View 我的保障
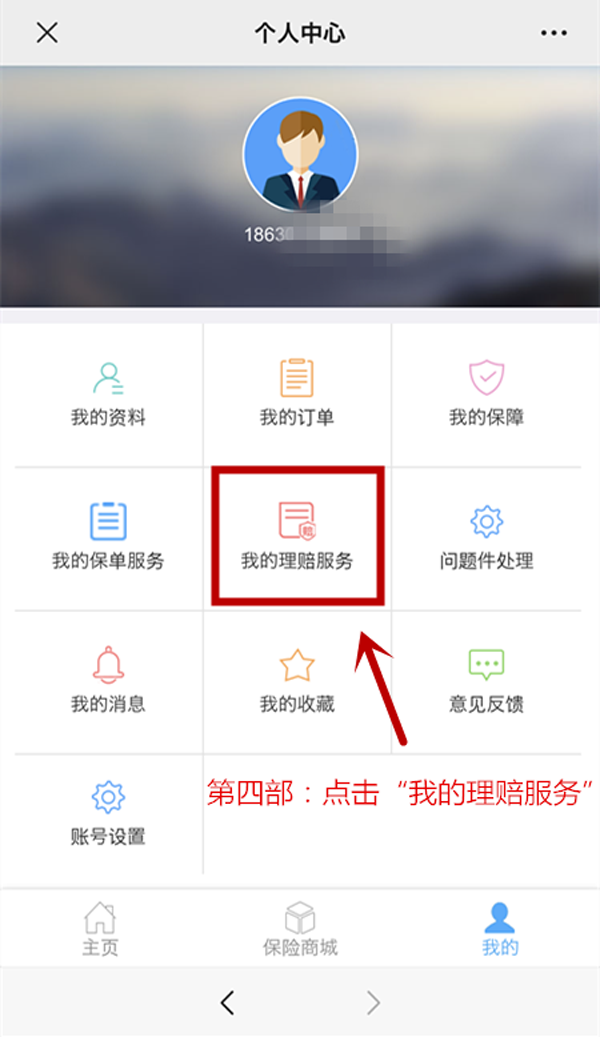The height and width of the screenshot is (1037, 600). pyautogui.click(x=486, y=394)
